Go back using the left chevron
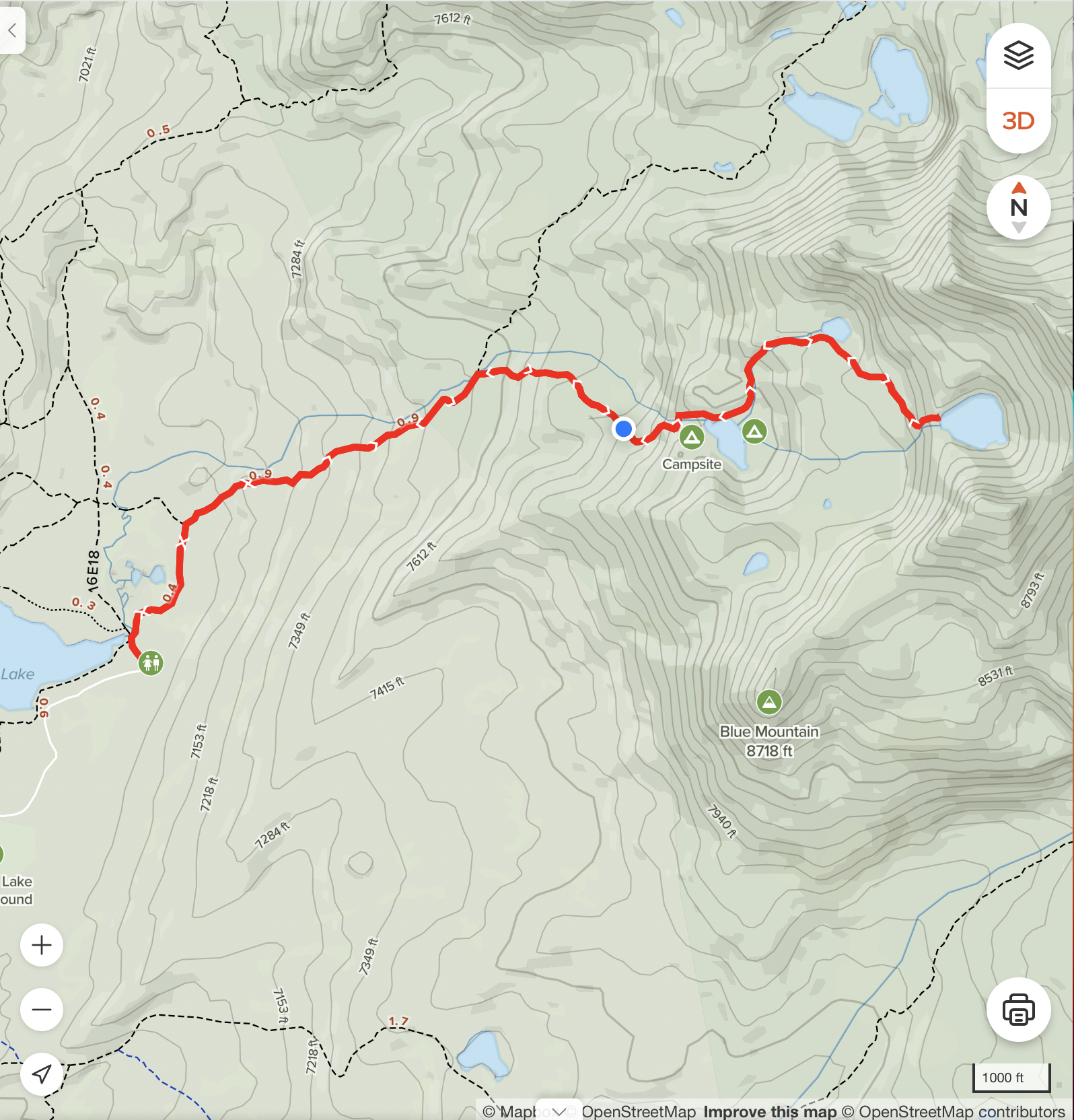 tap(12, 31)
